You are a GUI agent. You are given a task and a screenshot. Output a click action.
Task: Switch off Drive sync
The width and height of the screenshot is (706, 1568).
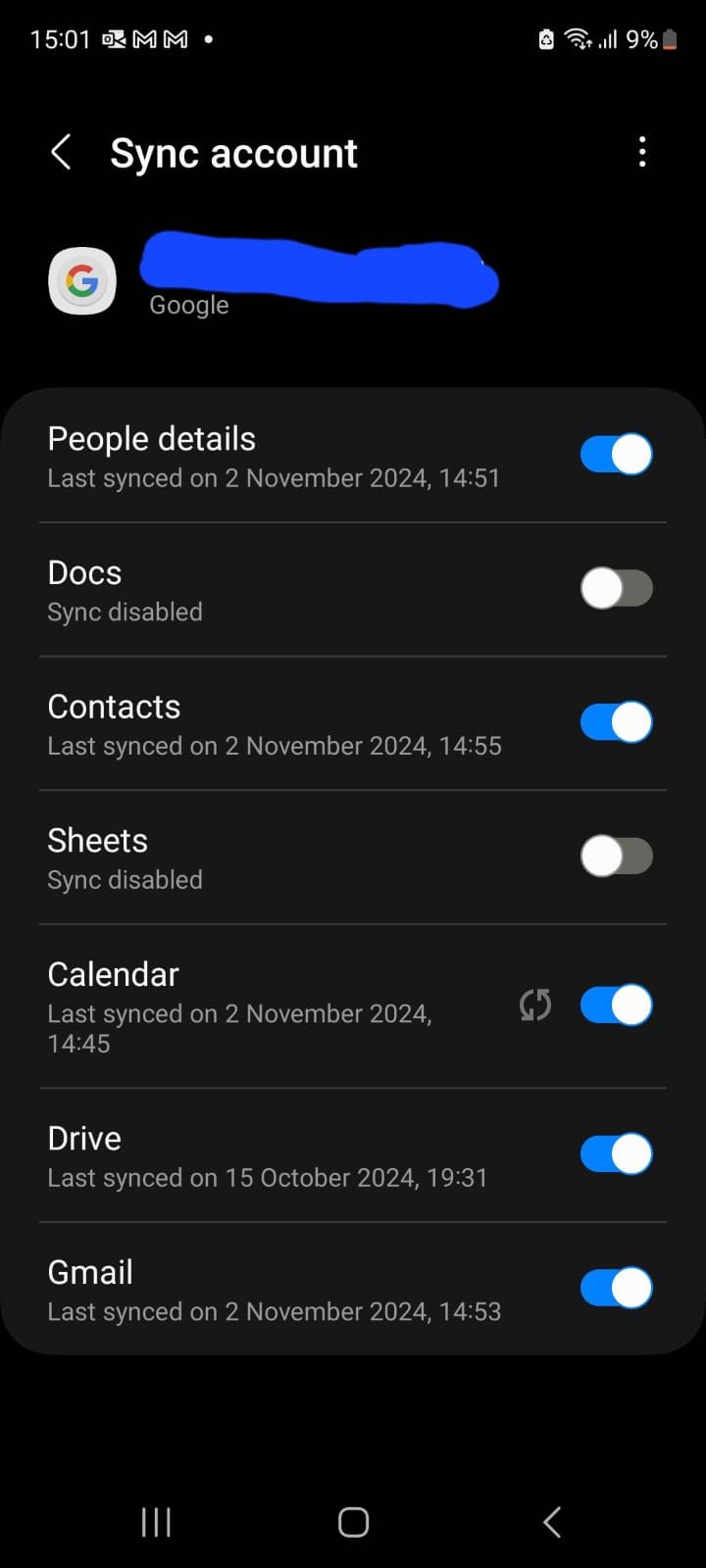click(x=616, y=1154)
